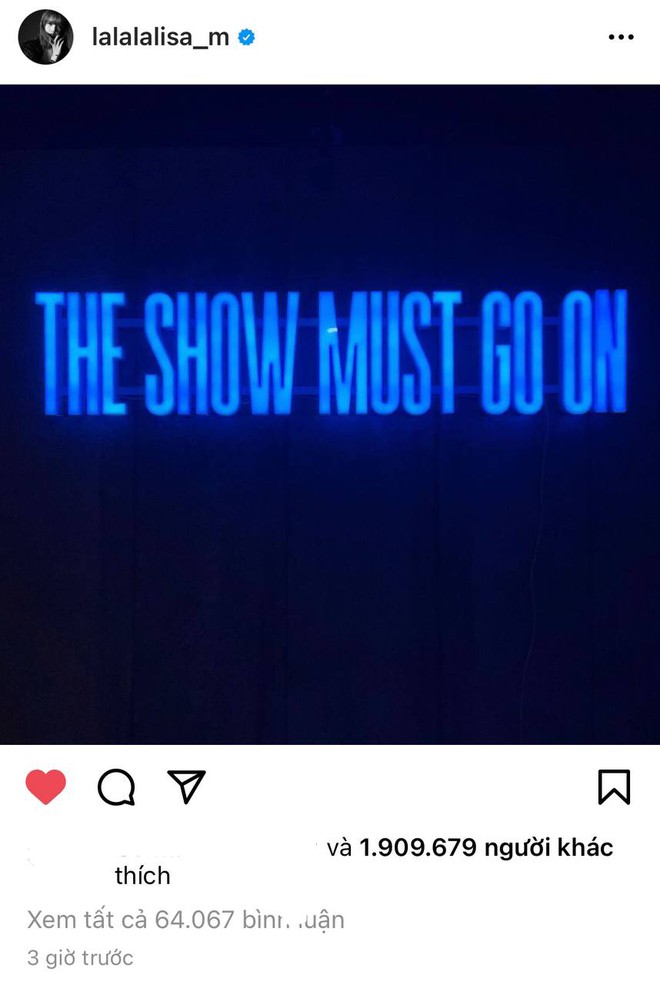Open the lalalalisa_m username link

click(157, 38)
